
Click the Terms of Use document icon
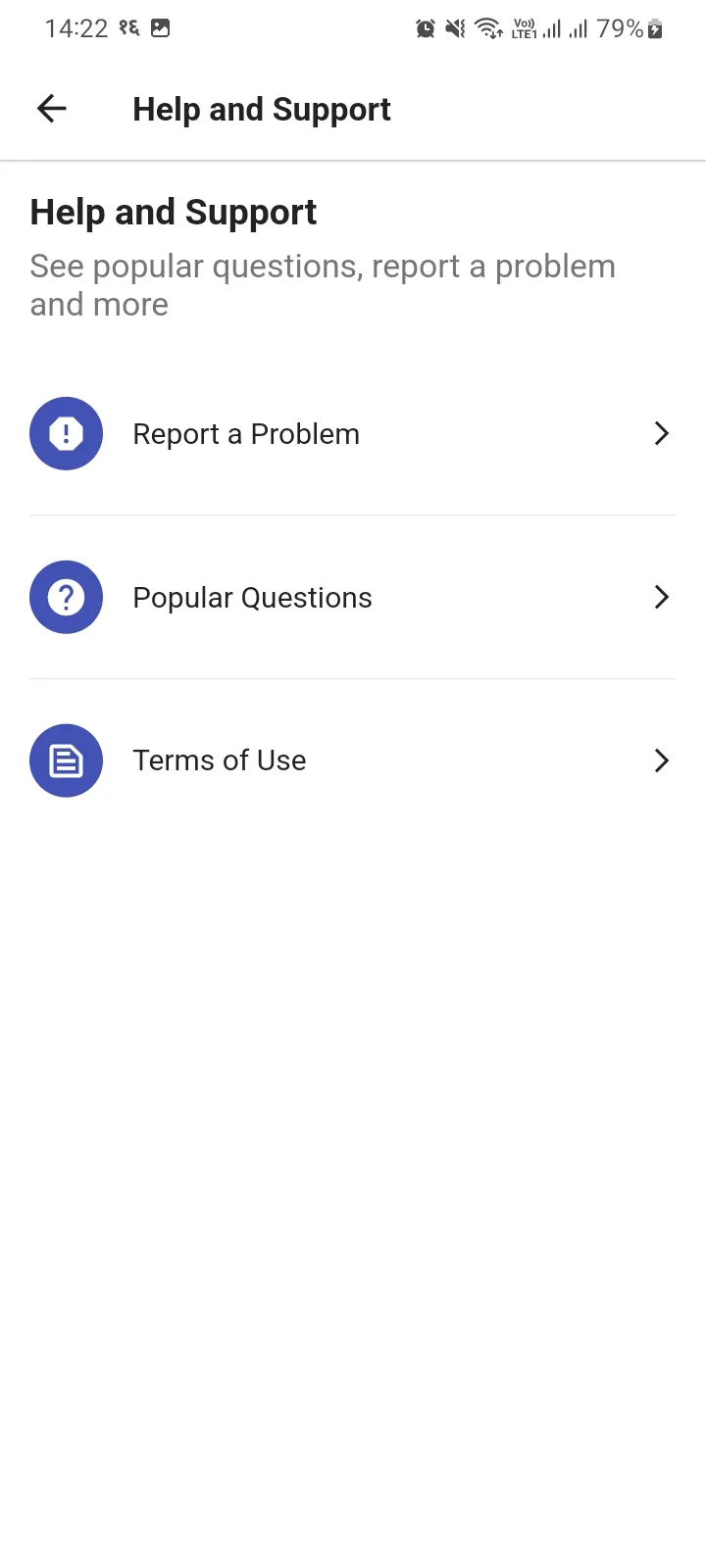coord(66,760)
